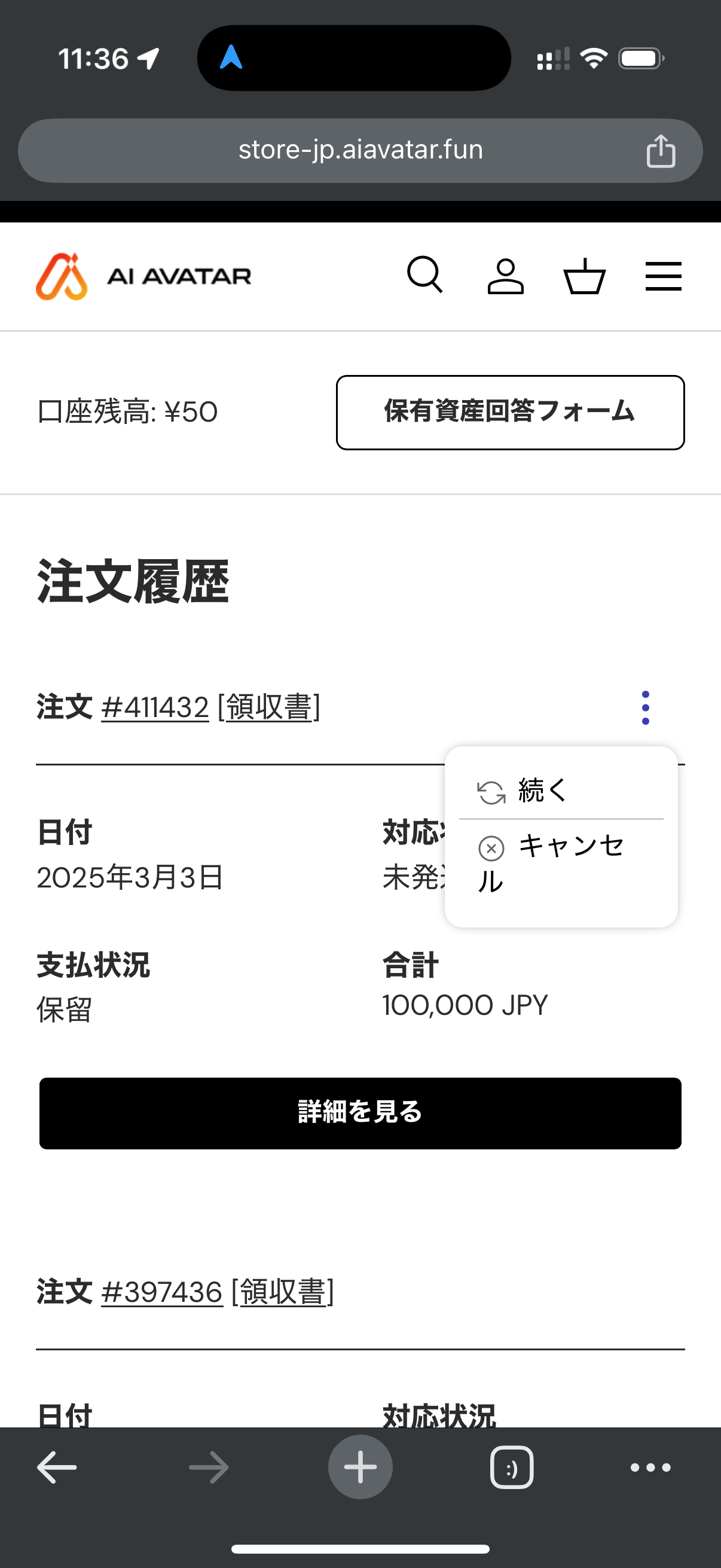721x1568 pixels.
Task: Tap the 詳細を見る button
Action: click(x=360, y=1113)
